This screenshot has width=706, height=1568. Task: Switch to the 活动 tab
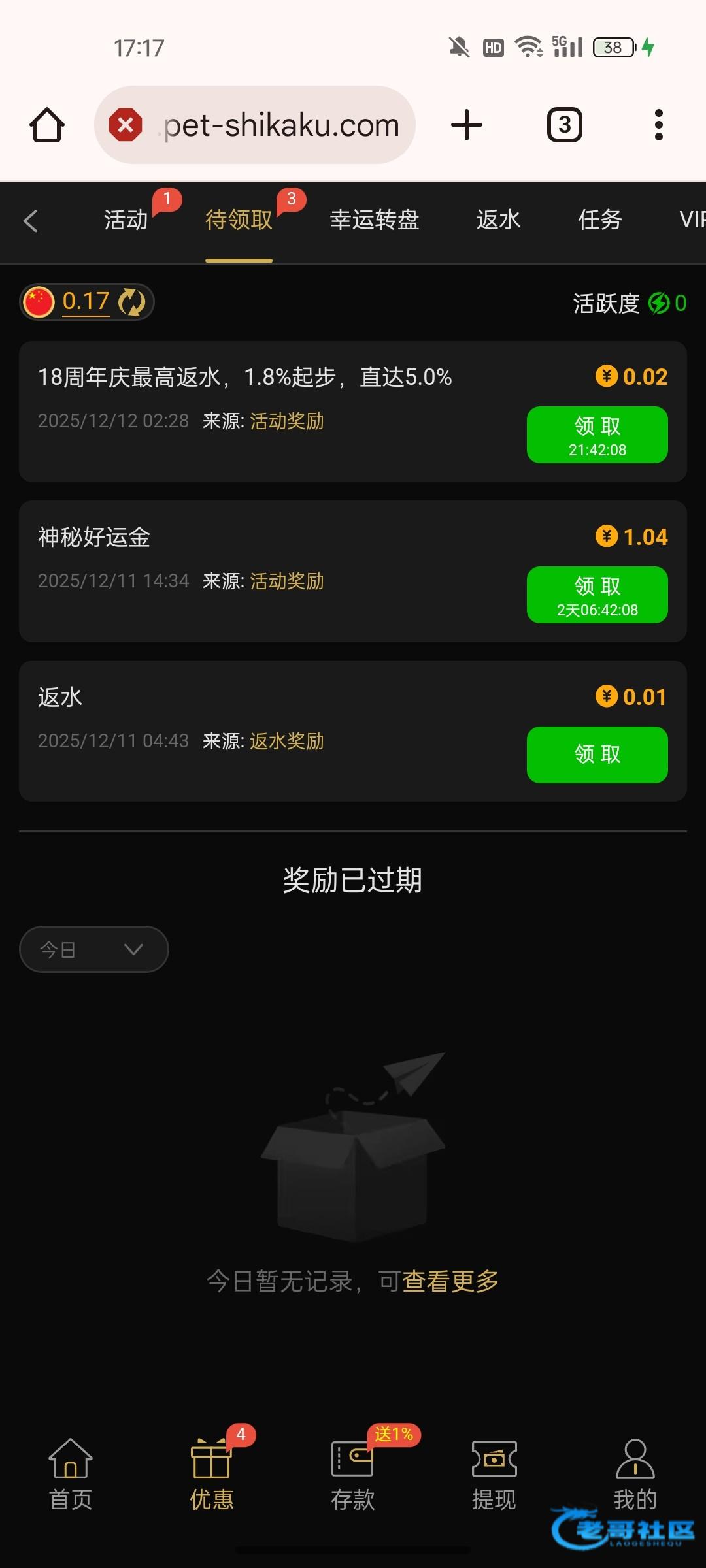tap(126, 220)
